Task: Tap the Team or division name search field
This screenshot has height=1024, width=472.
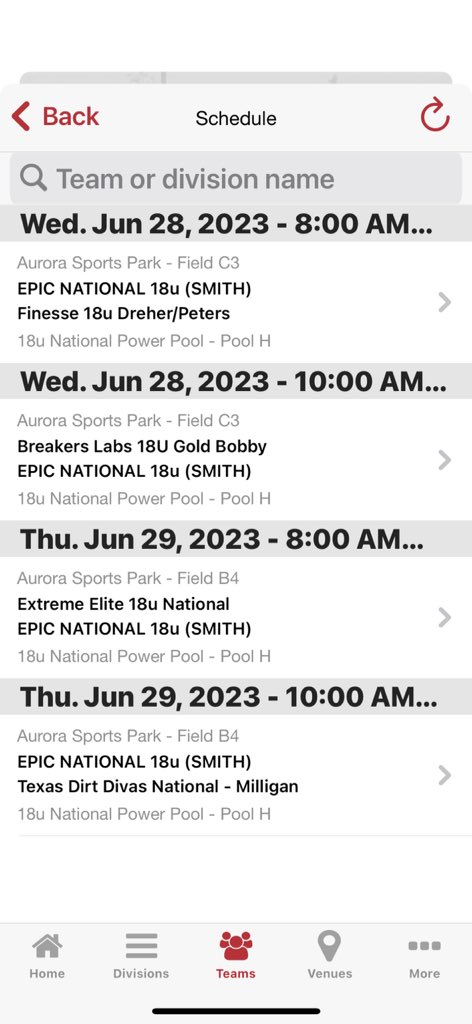Action: coord(236,179)
